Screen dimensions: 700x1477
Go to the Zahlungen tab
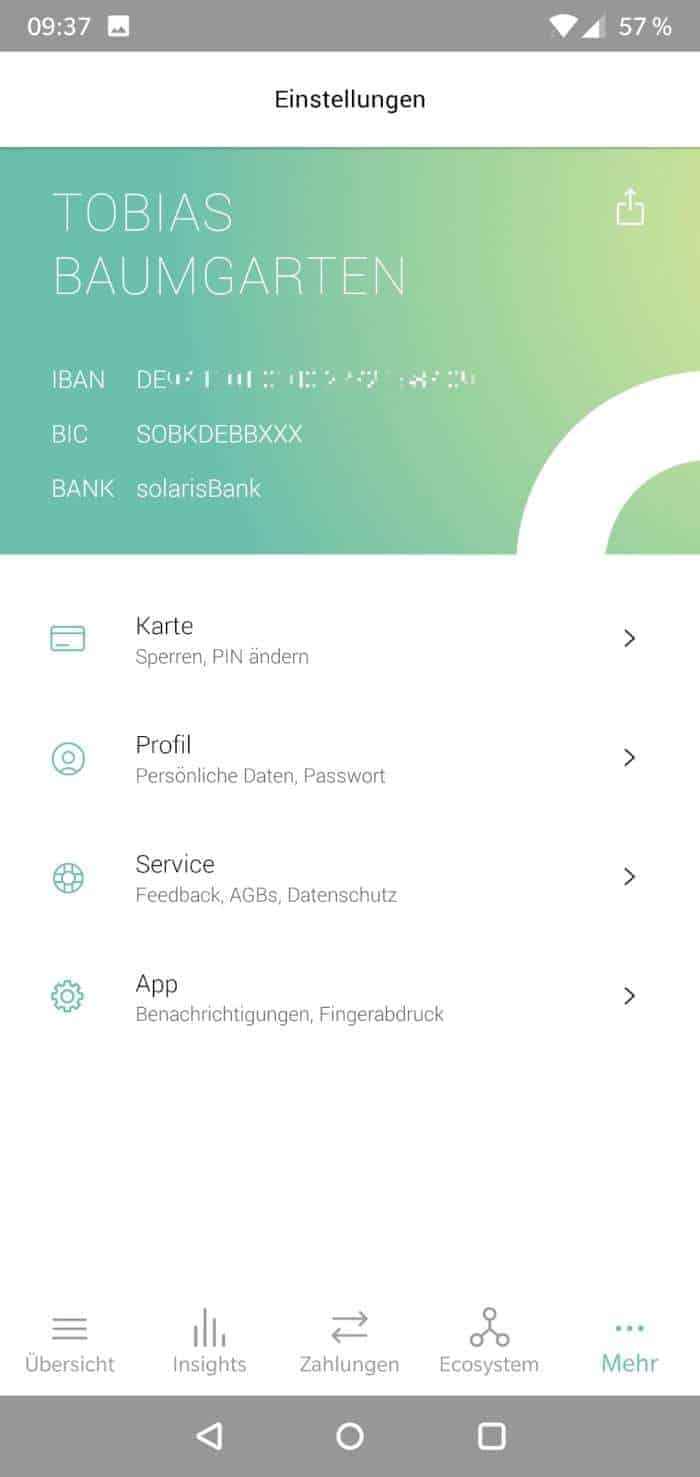(x=349, y=1343)
